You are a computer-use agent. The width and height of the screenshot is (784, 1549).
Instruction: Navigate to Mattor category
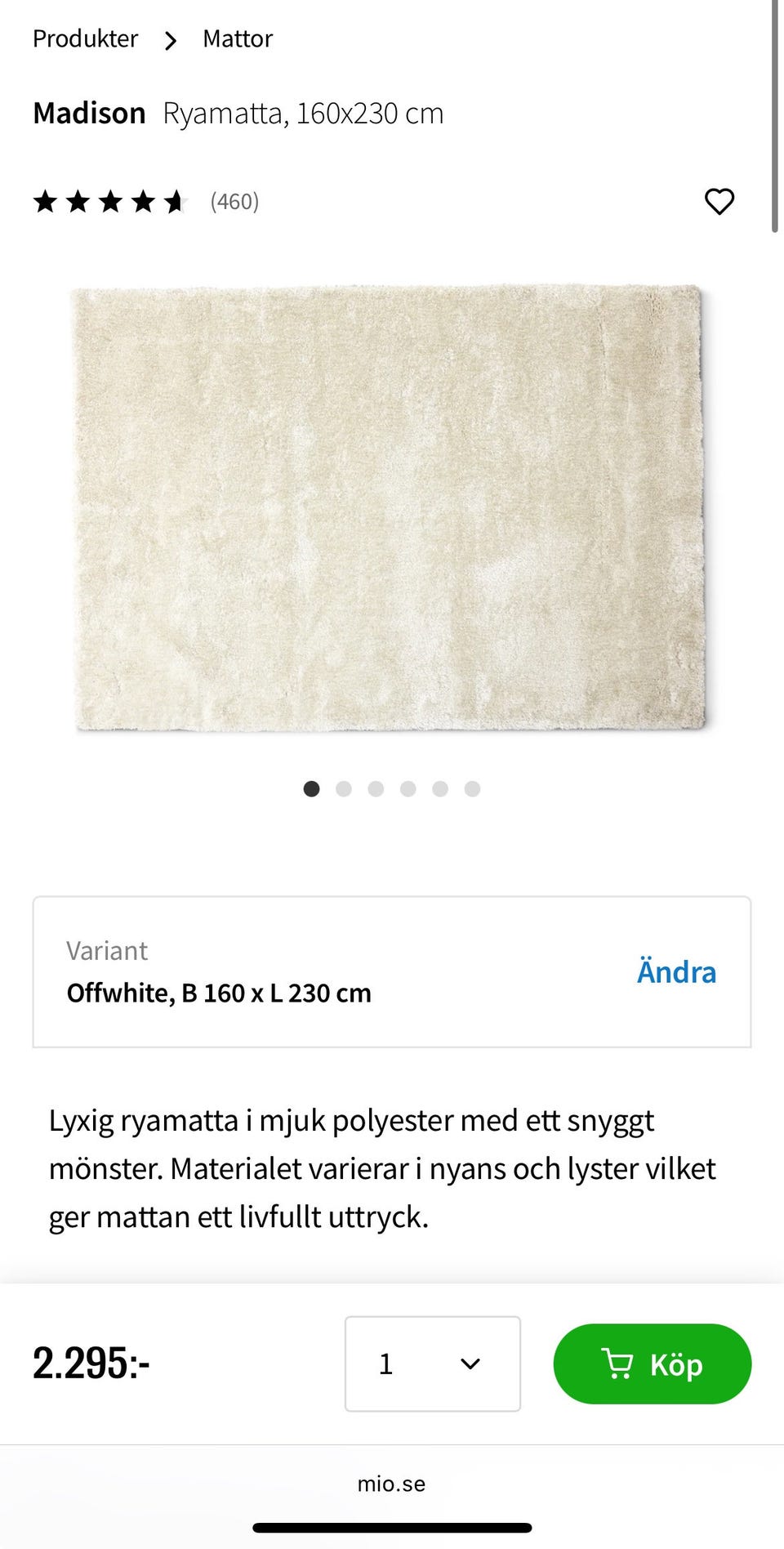tap(238, 38)
